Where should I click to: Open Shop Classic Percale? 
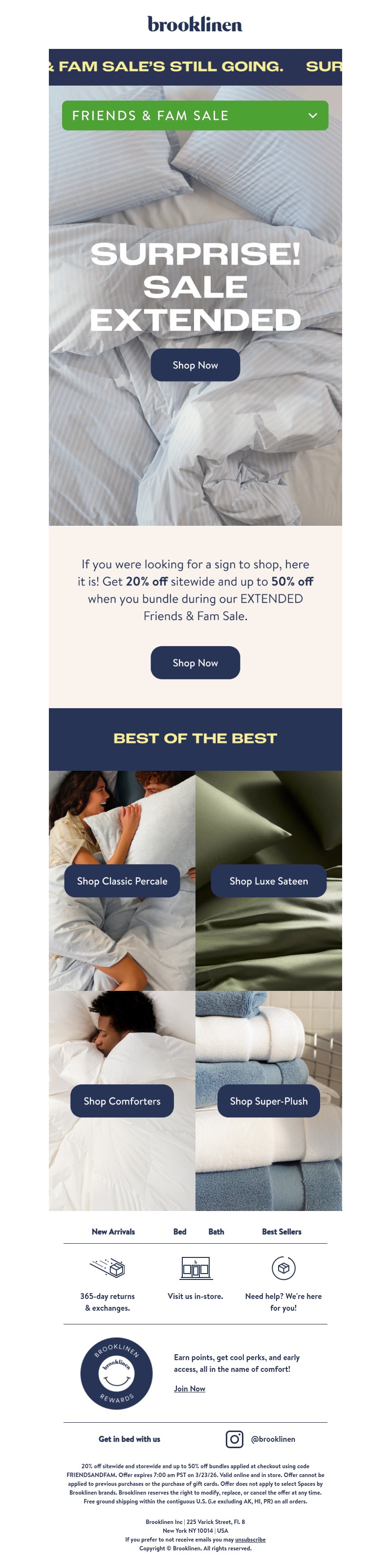pos(122,881)
